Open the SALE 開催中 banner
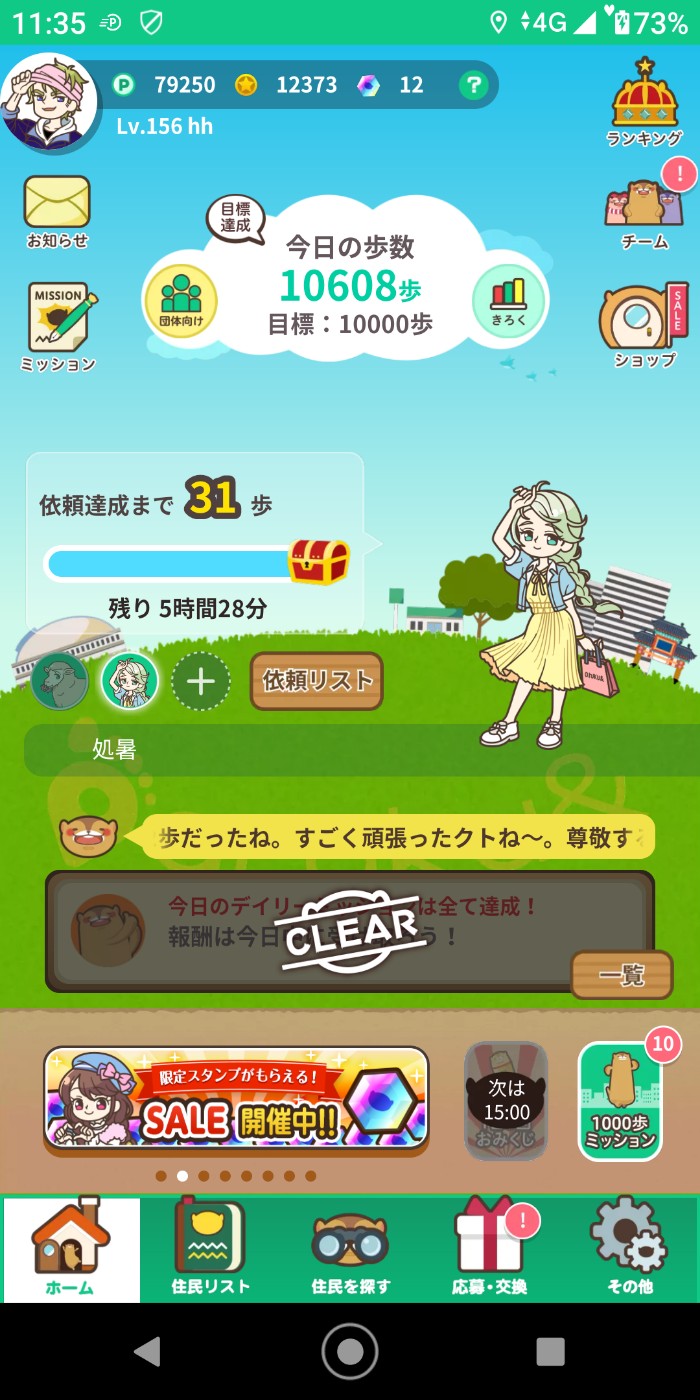The width and height of the screenshot is (700, 1400). (x=236, y=1099)
